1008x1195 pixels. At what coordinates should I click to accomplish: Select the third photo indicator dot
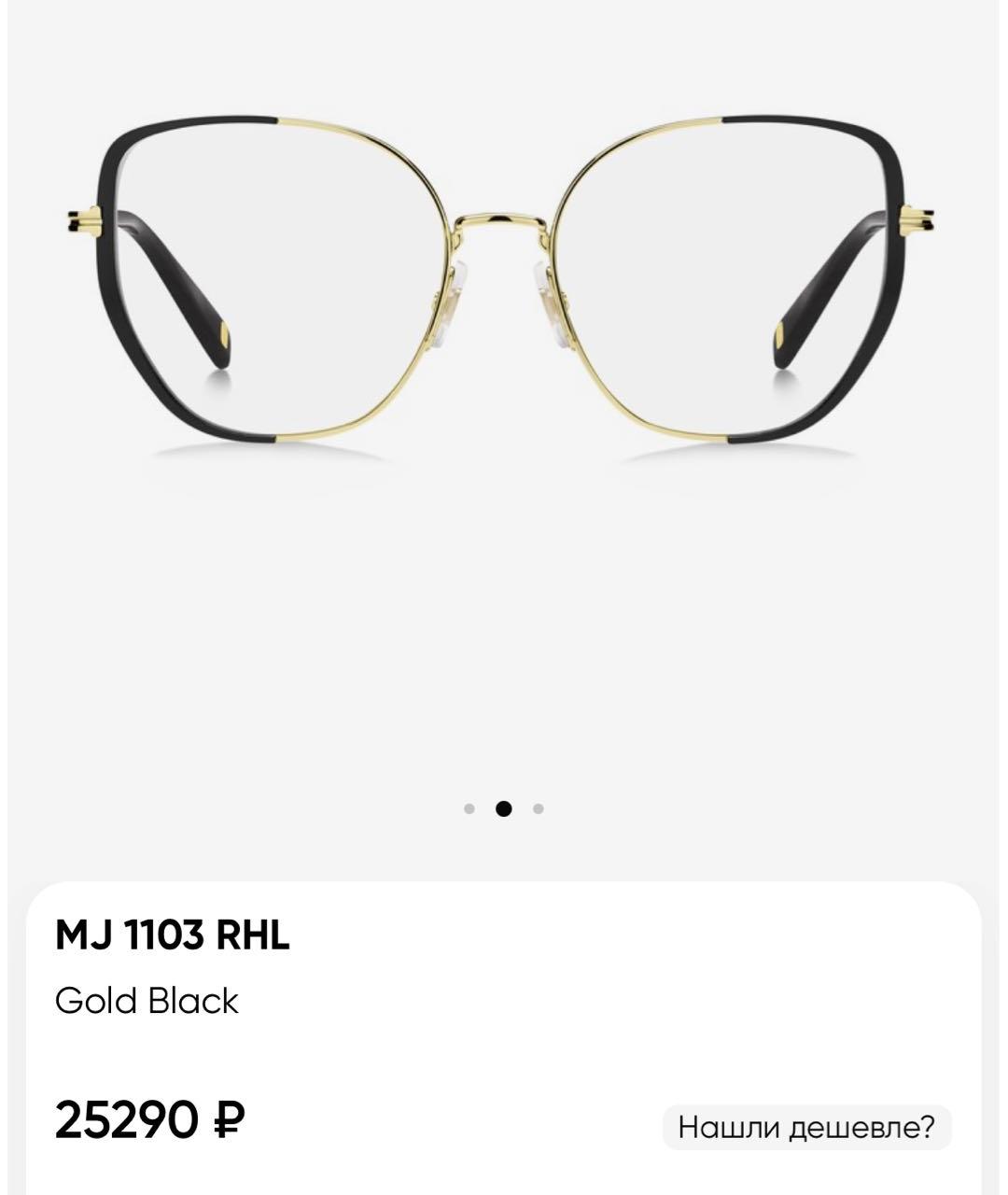(539, 808)
